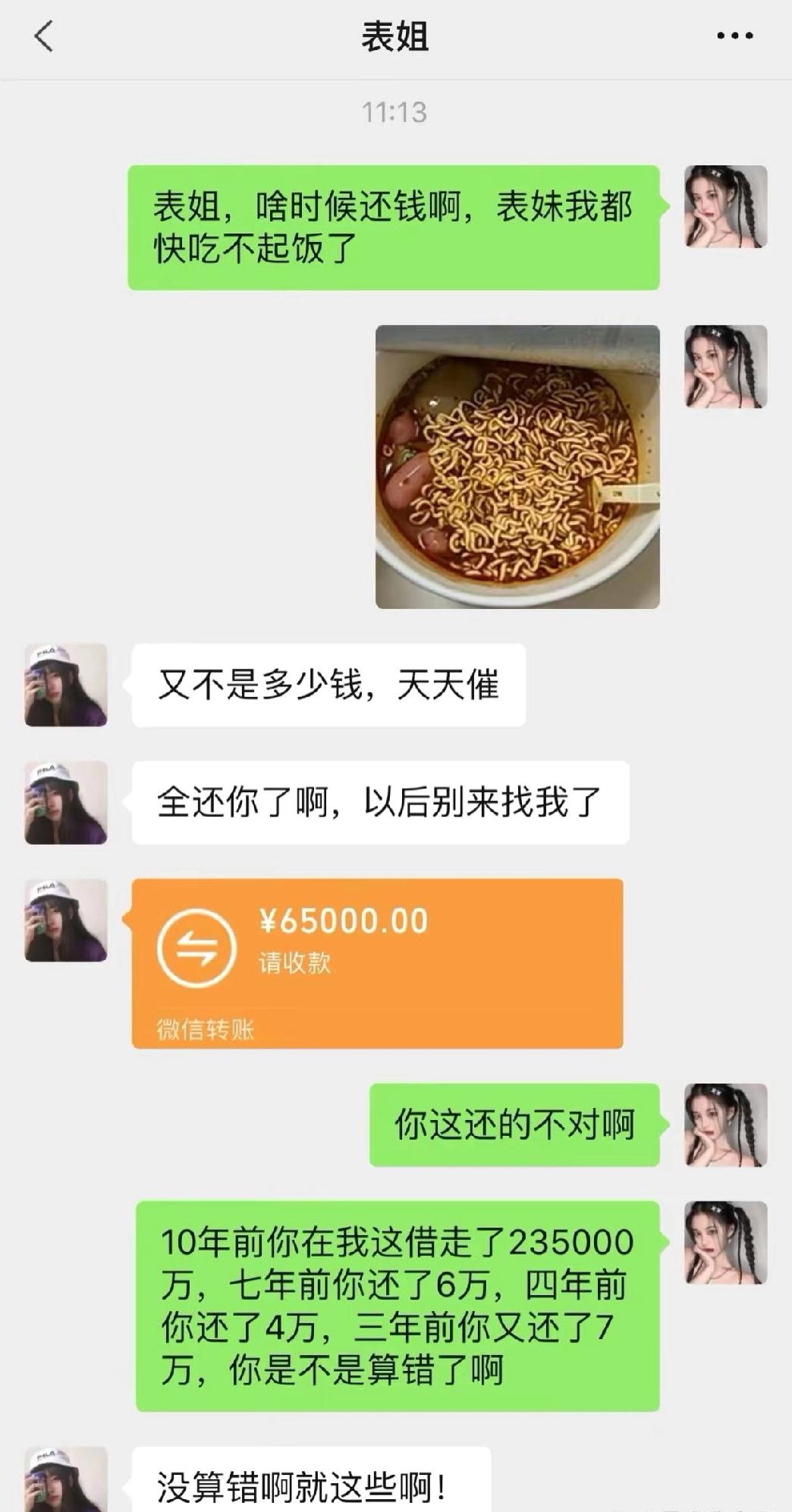Image resolution: width=792 pixels, height=1512 pixels.
Task: Tap the chat title 表姐 at the top
Action: (x=395, y=36)
